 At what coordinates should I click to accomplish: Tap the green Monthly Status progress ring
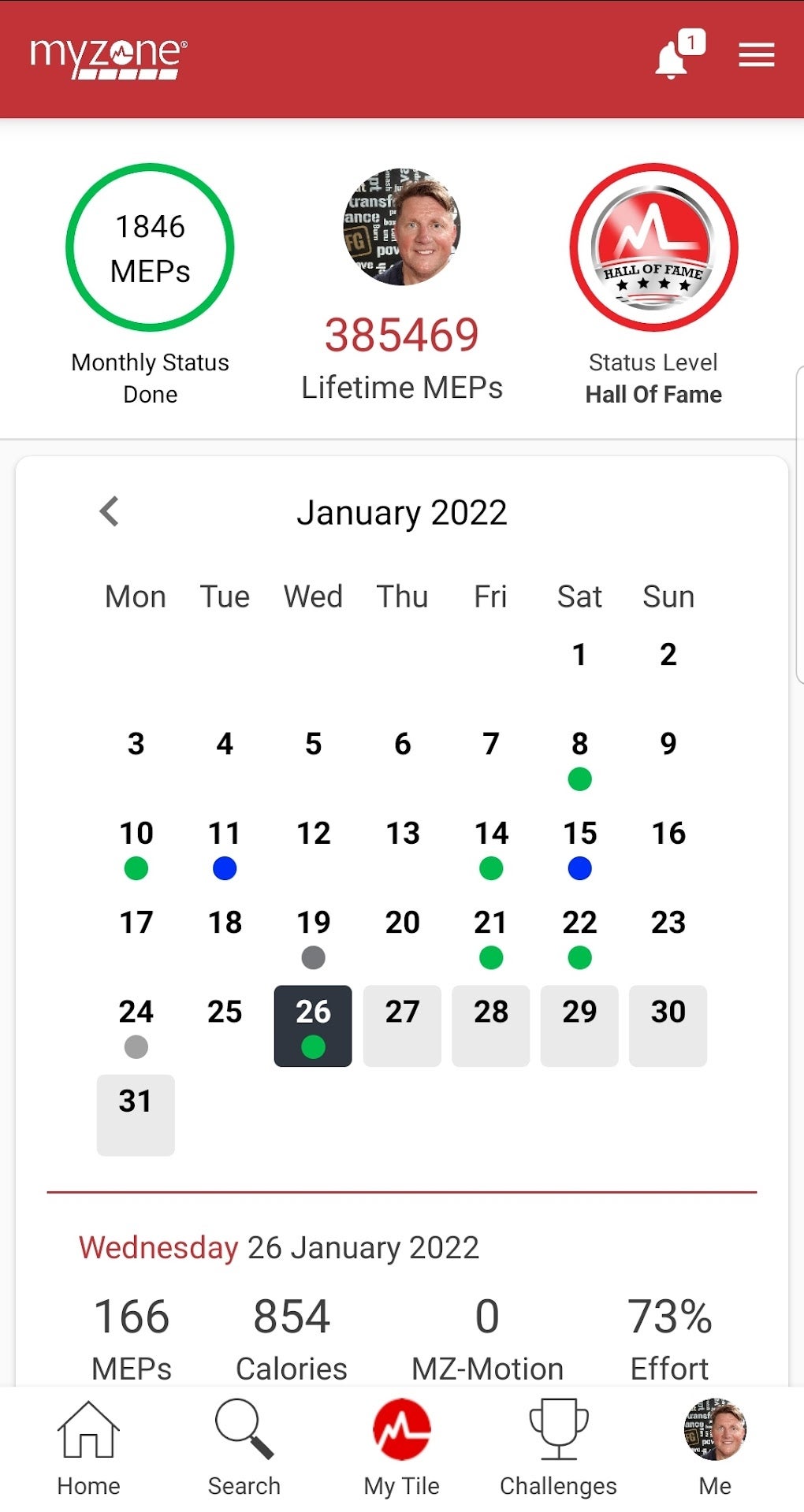click(150, 247)
